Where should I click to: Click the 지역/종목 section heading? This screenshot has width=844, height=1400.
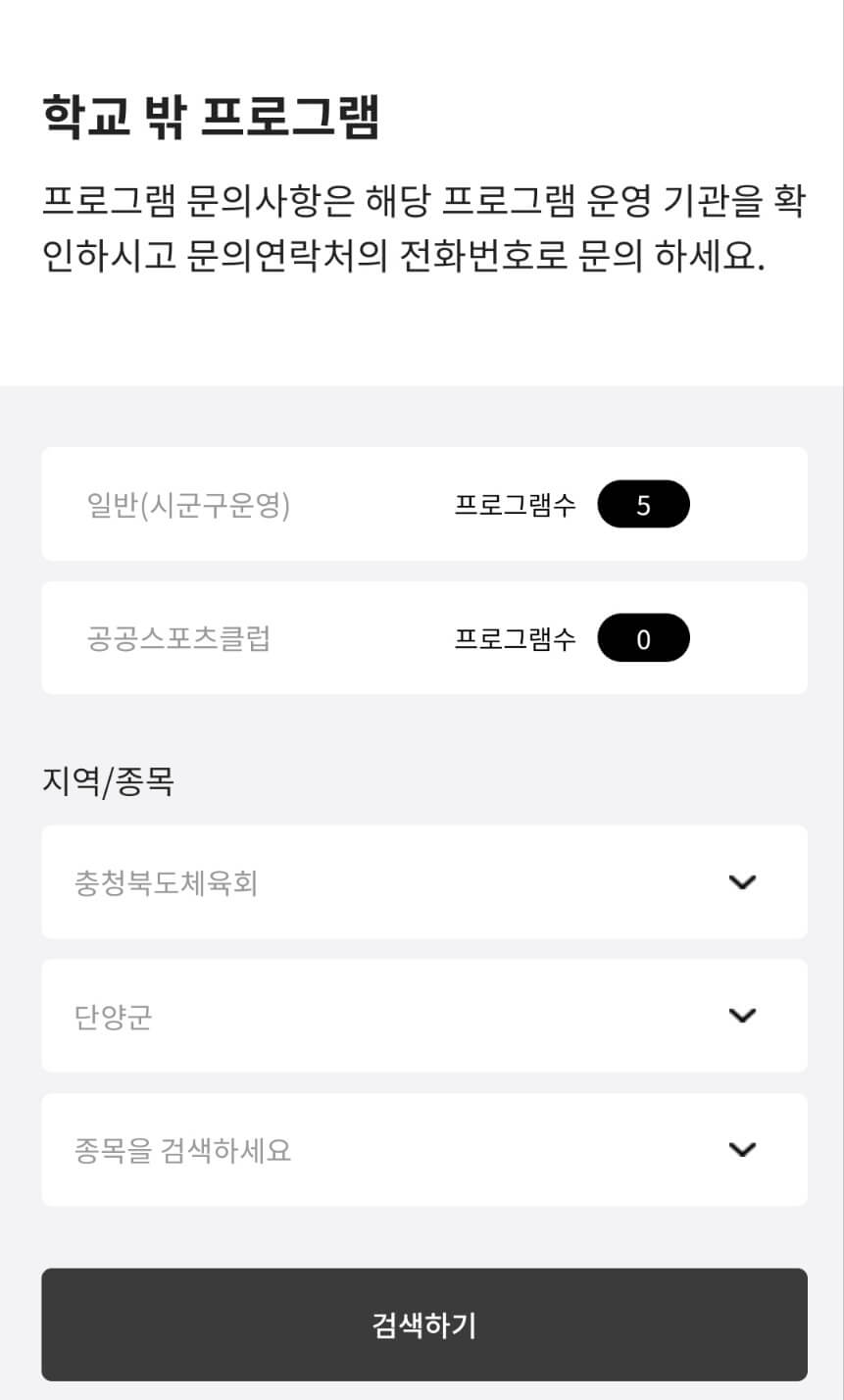(x=108, y=781)
